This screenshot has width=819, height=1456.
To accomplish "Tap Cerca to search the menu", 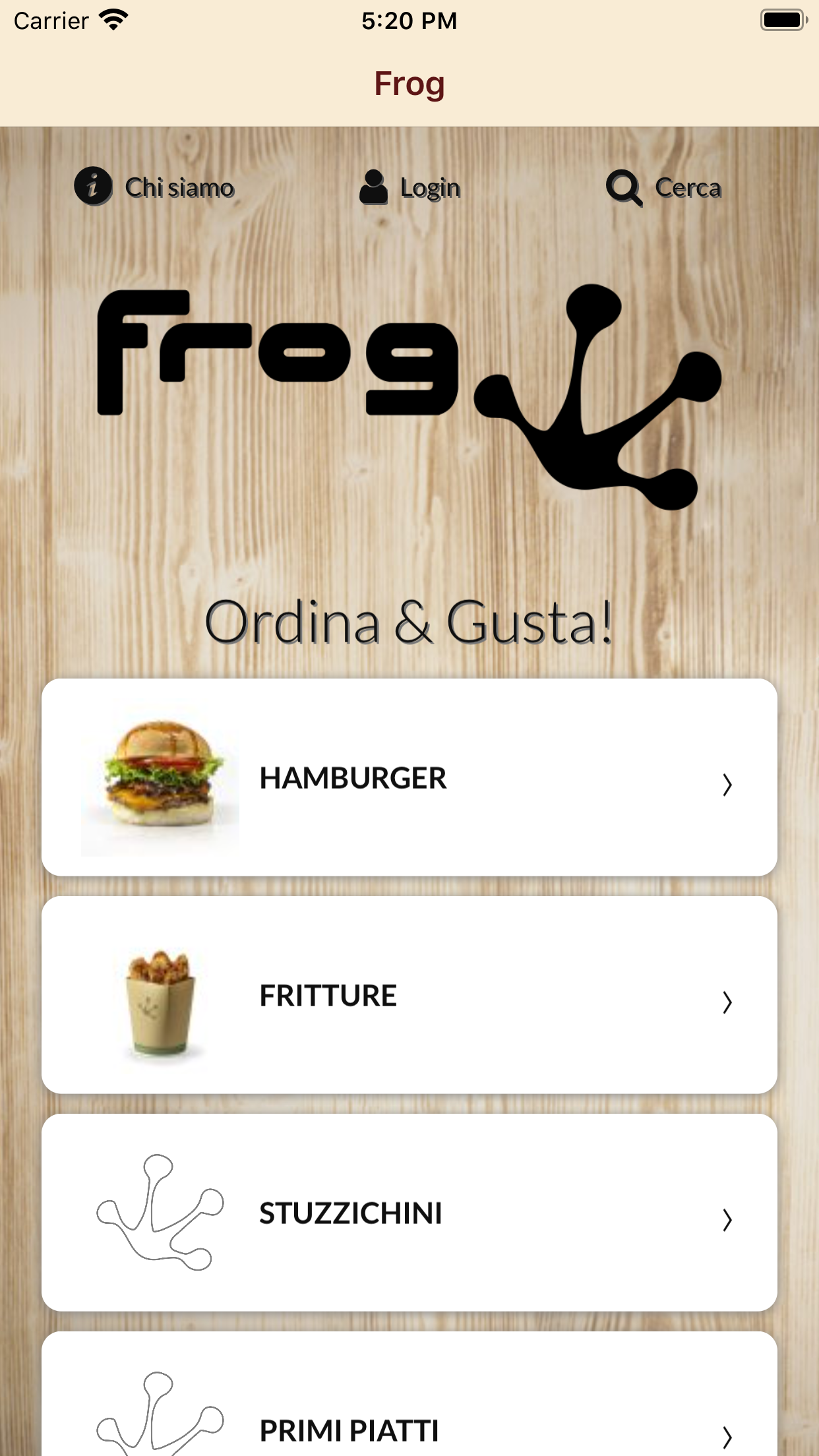I will (x=663, y=188).
